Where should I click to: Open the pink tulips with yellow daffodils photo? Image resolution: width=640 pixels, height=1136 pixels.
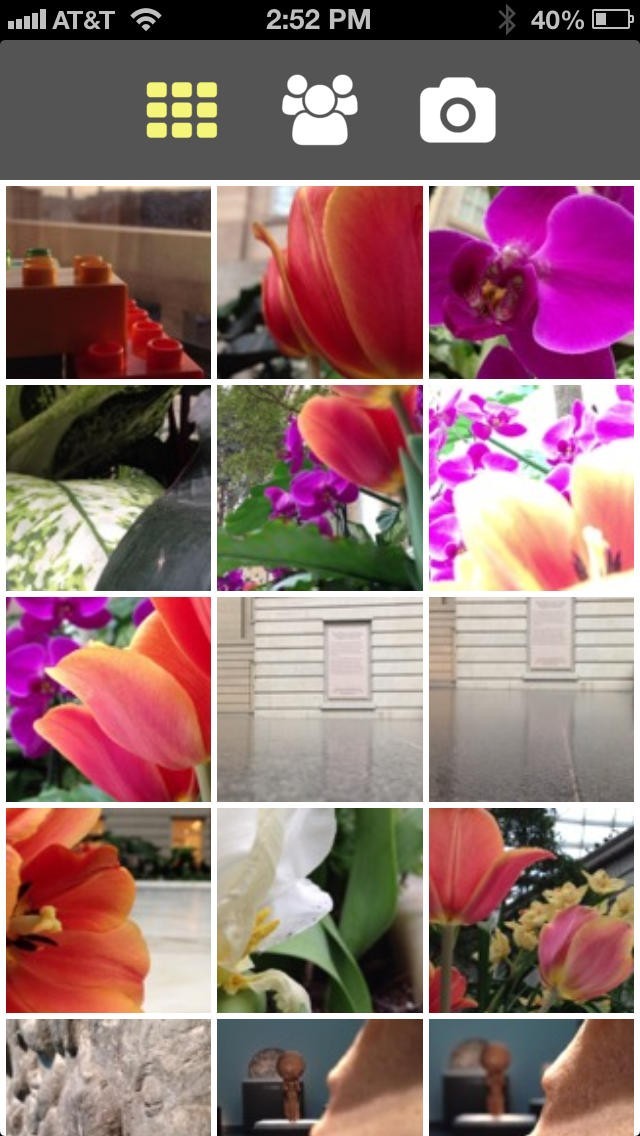point(532,910)
